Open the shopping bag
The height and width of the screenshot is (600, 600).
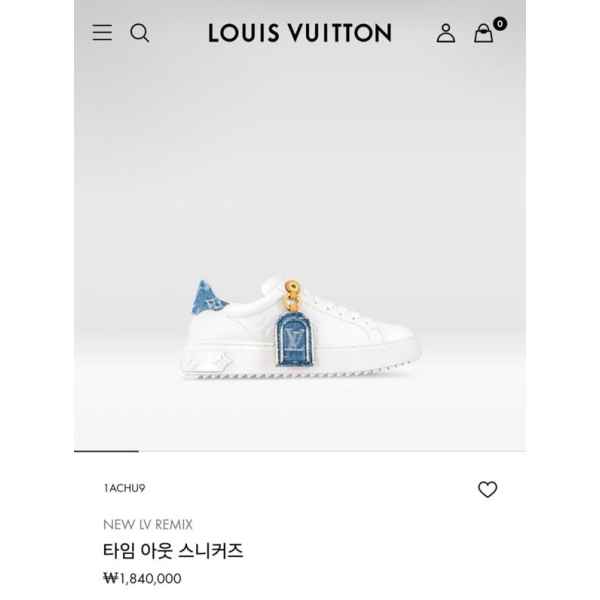484,33
